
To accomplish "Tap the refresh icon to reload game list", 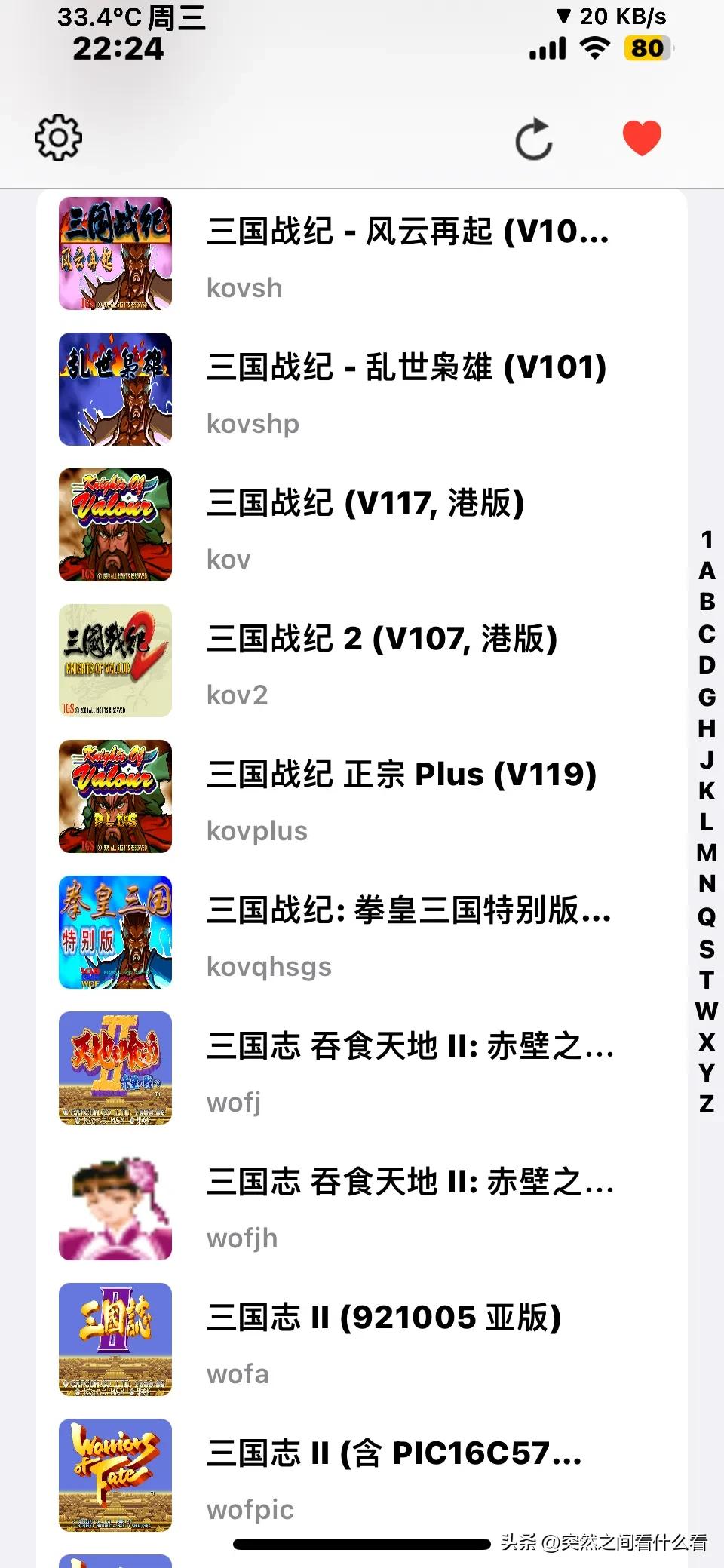I will 535,138.
